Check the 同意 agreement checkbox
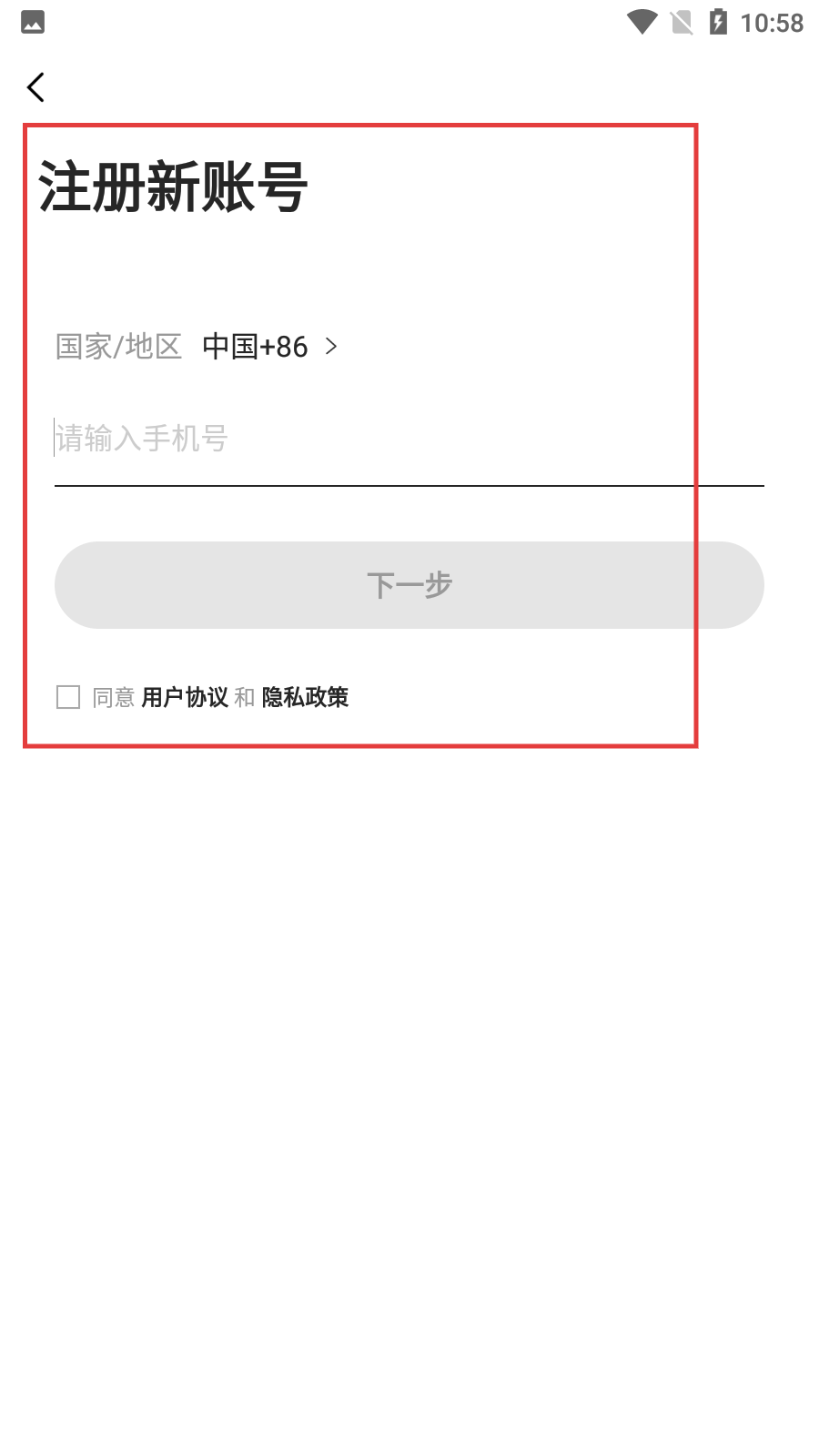The height and width of the screenshot is (1456, 819). (68, 697)
